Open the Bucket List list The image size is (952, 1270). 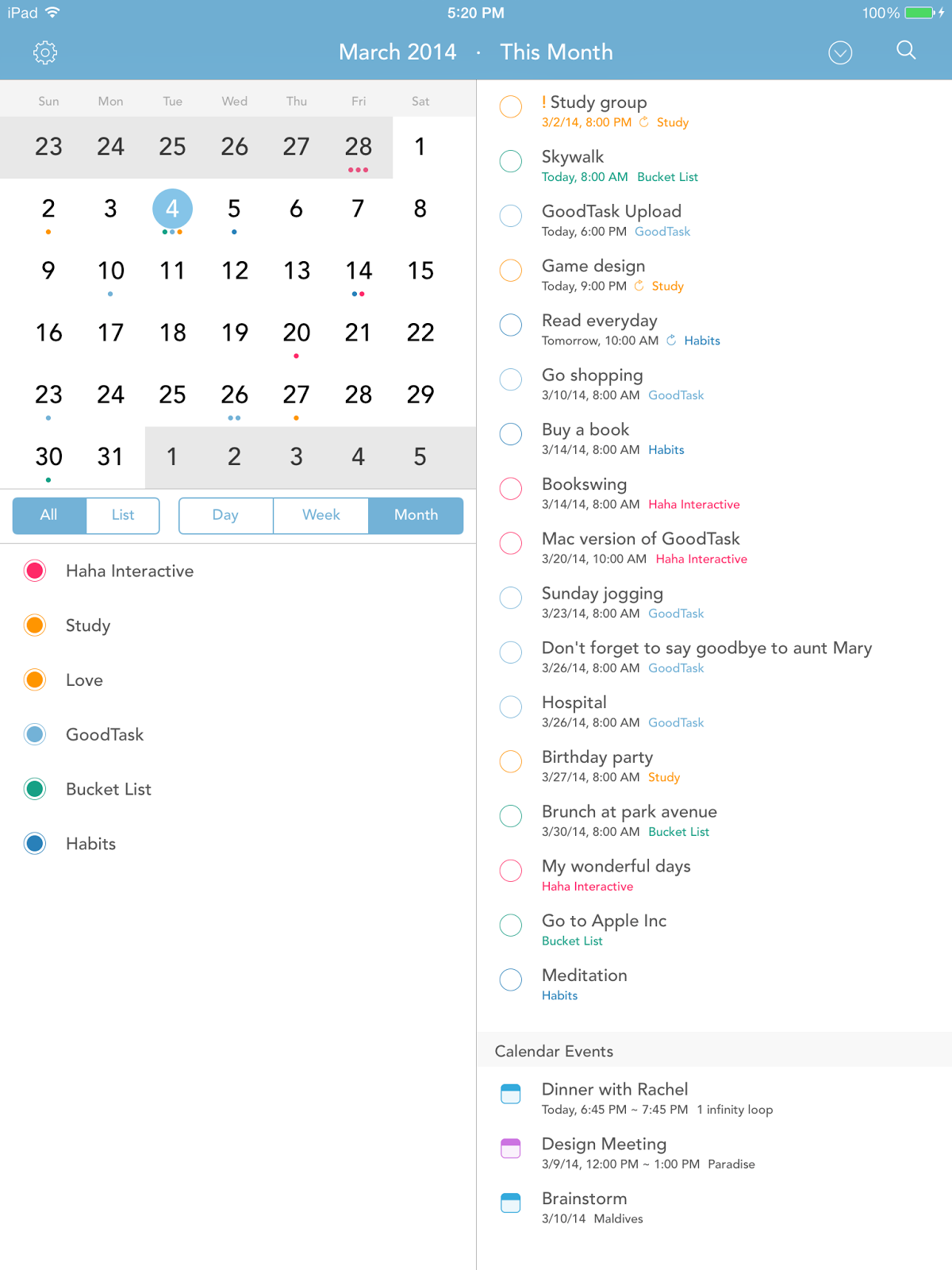109,789
